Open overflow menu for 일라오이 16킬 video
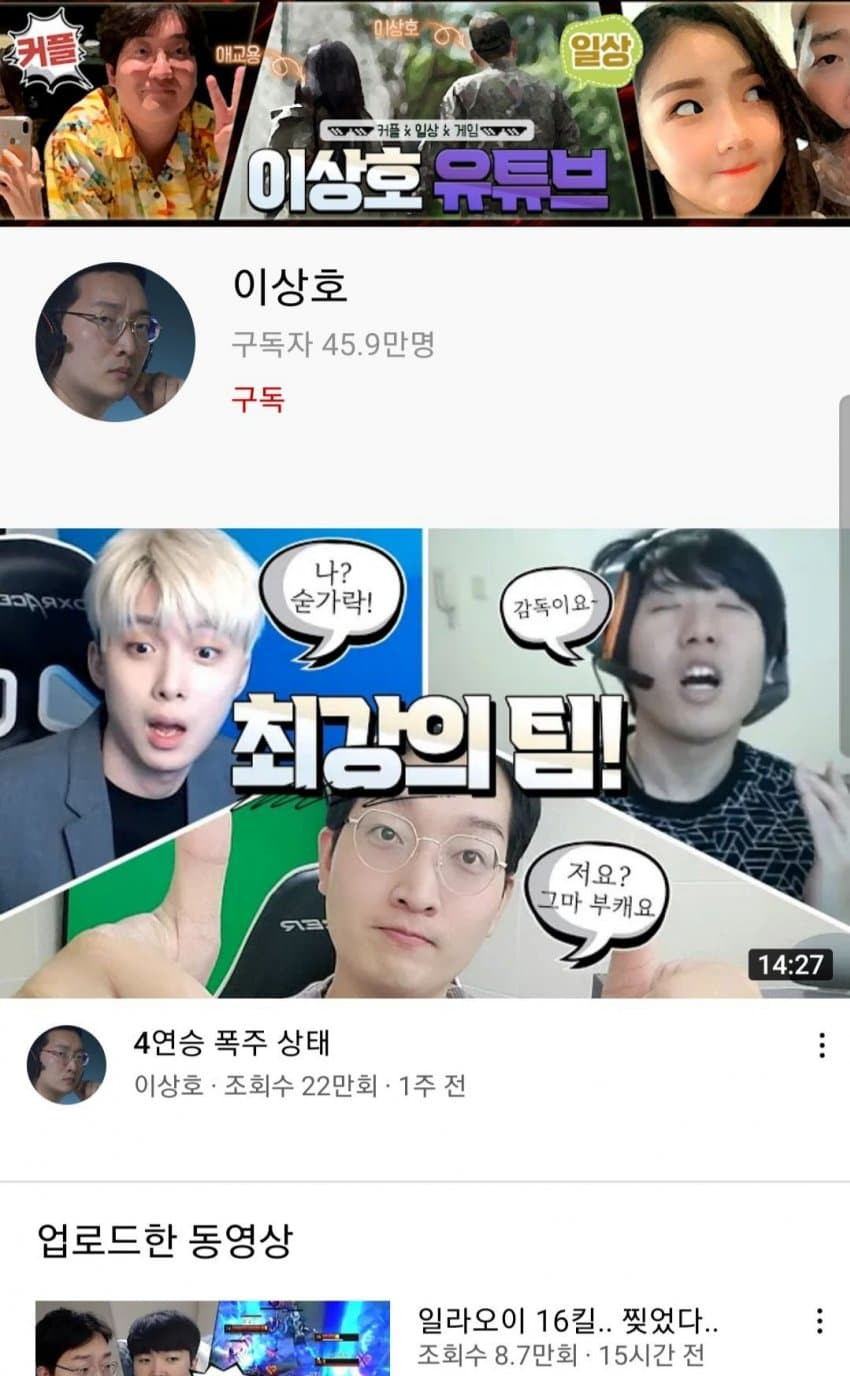This screenshot has width=850, height=1376. [x=820, y=1321]
